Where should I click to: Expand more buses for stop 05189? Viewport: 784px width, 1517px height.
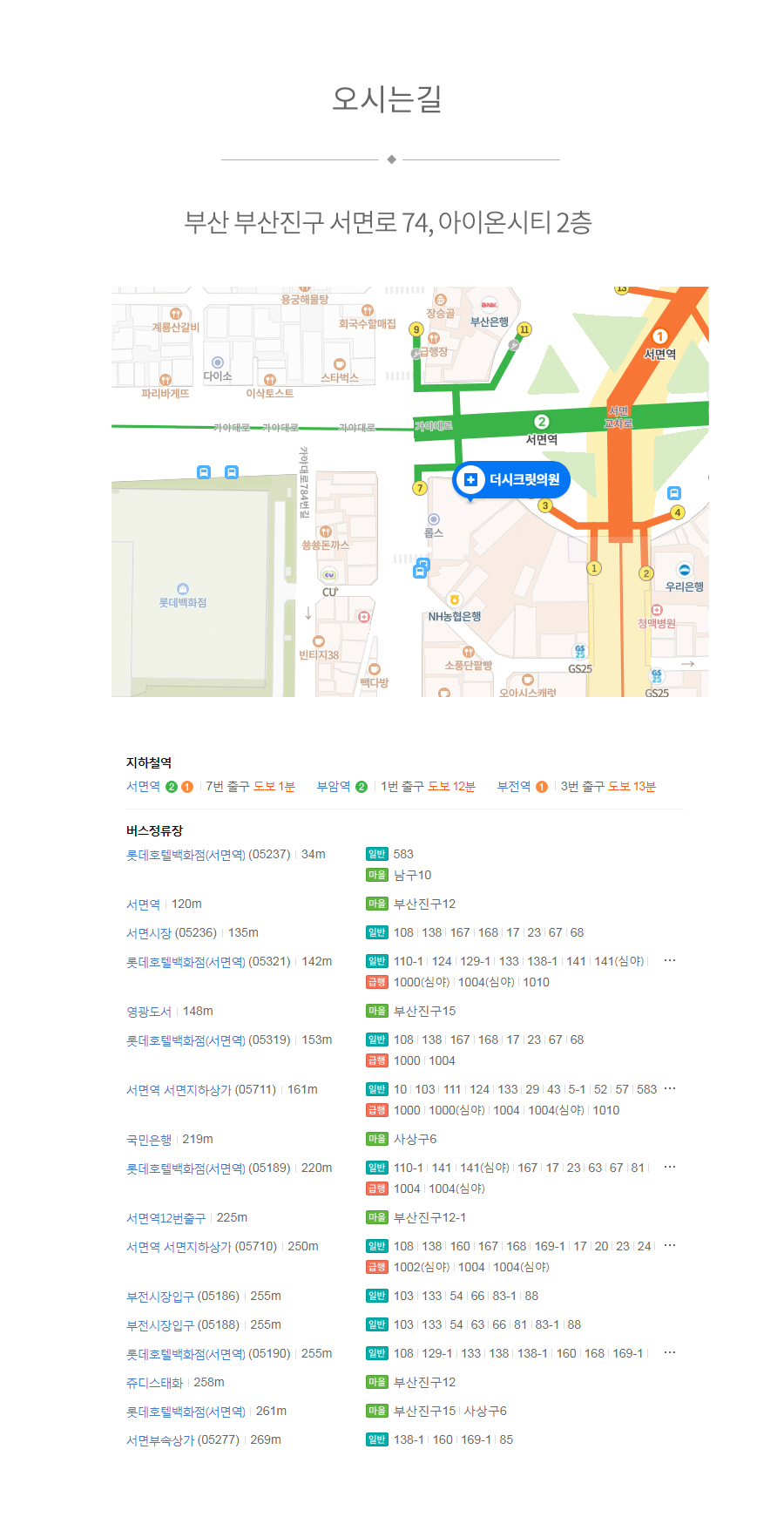tap(670, 1168)
